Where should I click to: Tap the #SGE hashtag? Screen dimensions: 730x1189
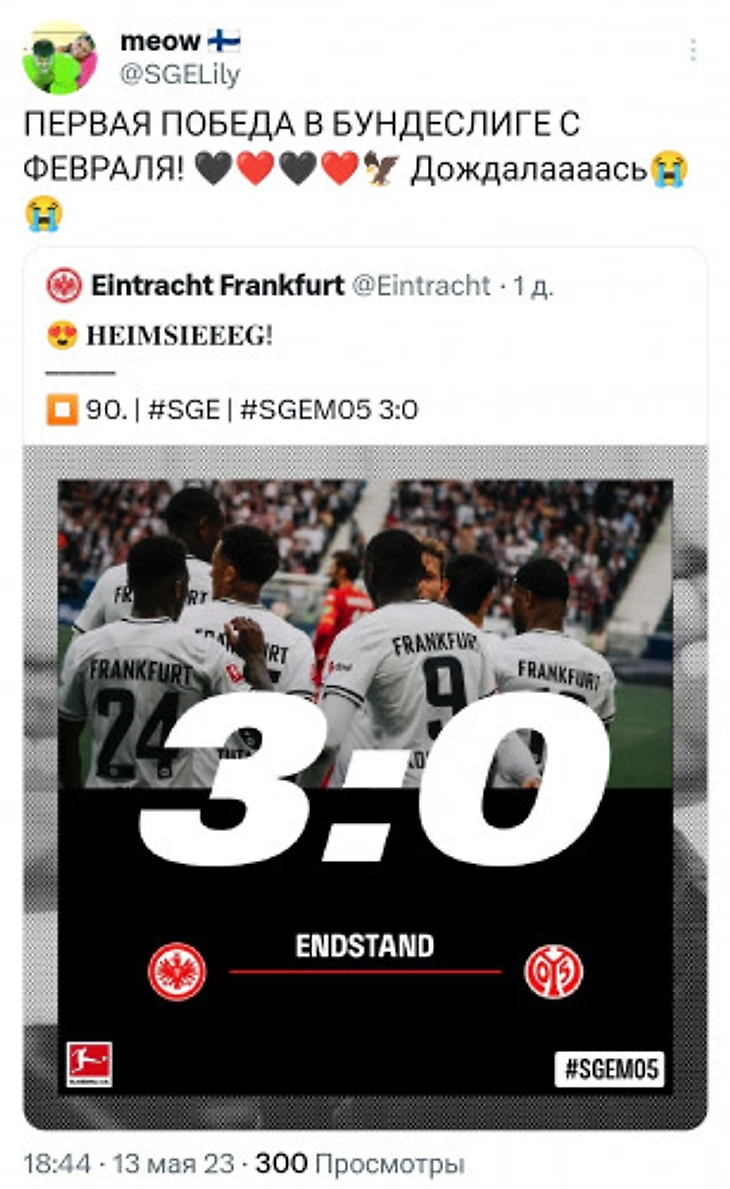(183, 410)
